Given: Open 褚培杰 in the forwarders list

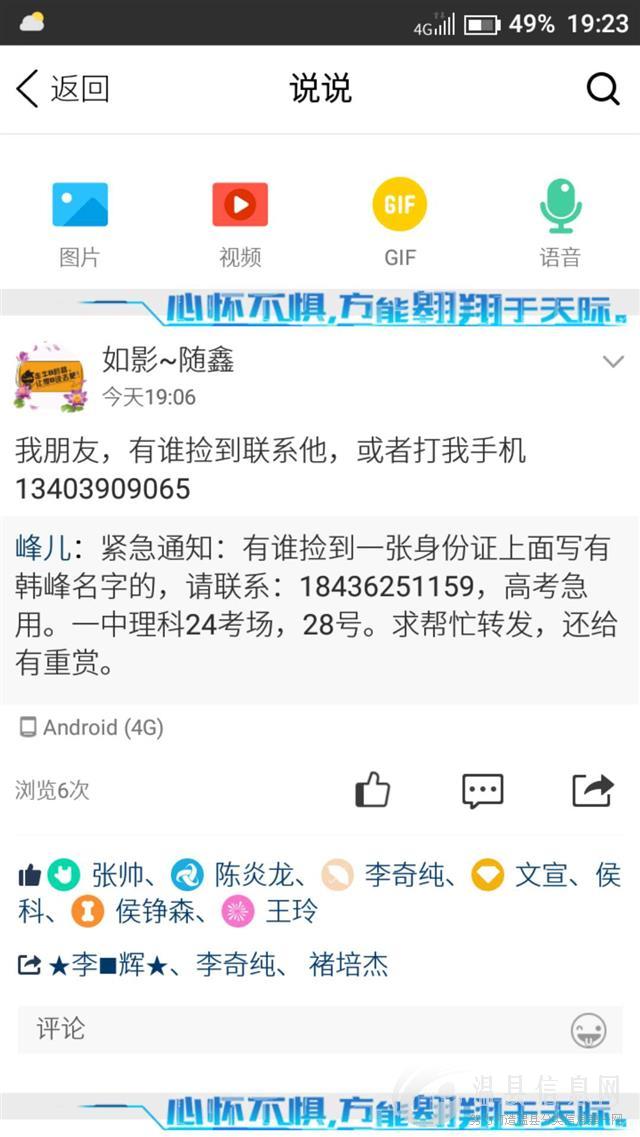Looking at the screenshot, I should click(349, 965).
